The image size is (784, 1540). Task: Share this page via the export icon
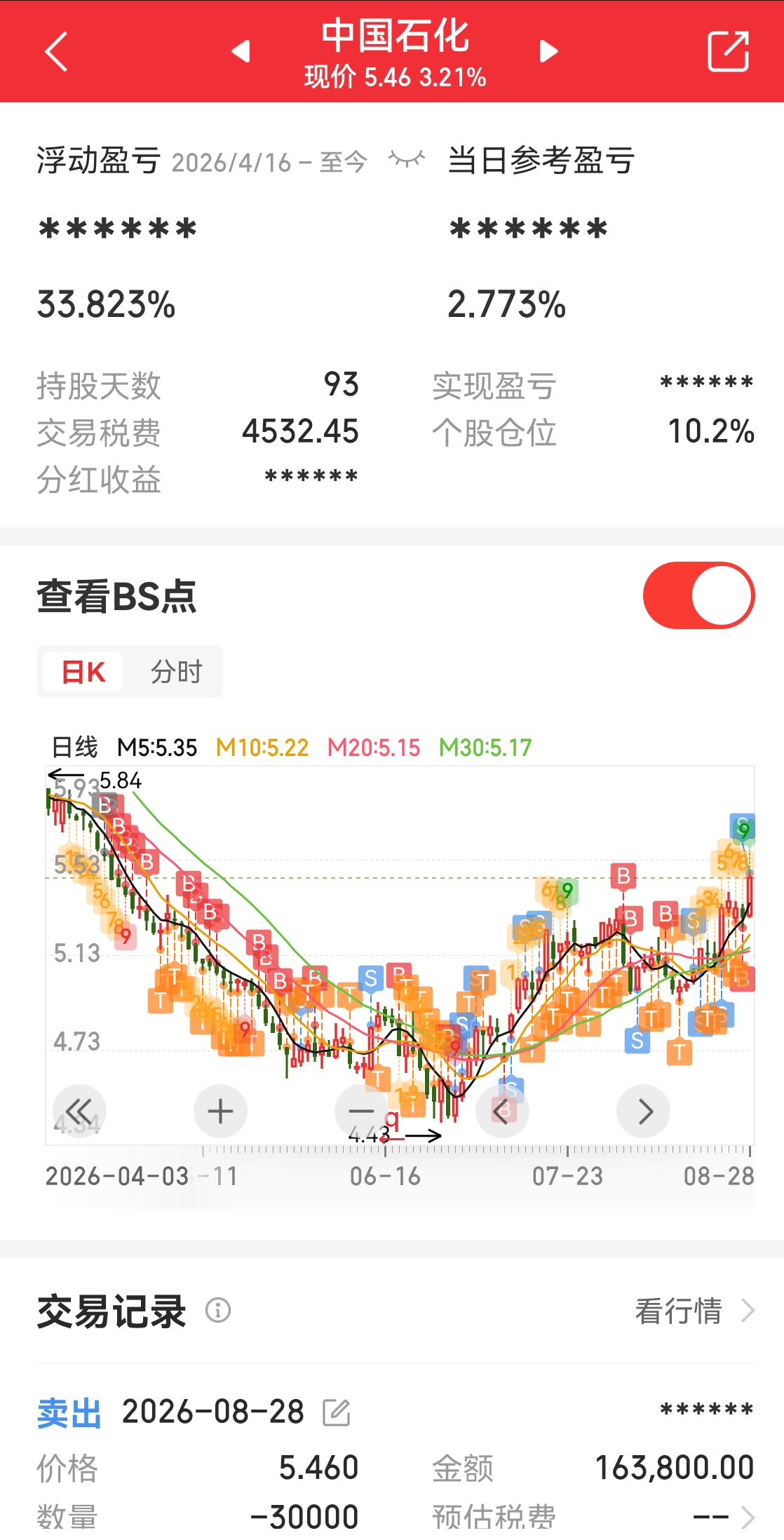[x=728, y=51]
